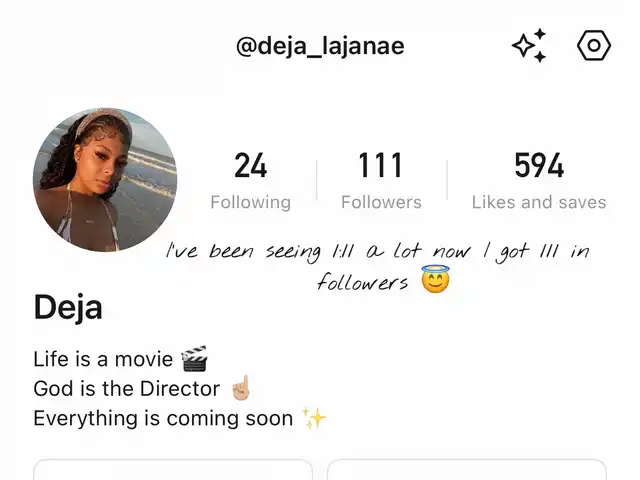640x480 pixels.
Task: Open the Followers list
Action: (x=381, y=181)
